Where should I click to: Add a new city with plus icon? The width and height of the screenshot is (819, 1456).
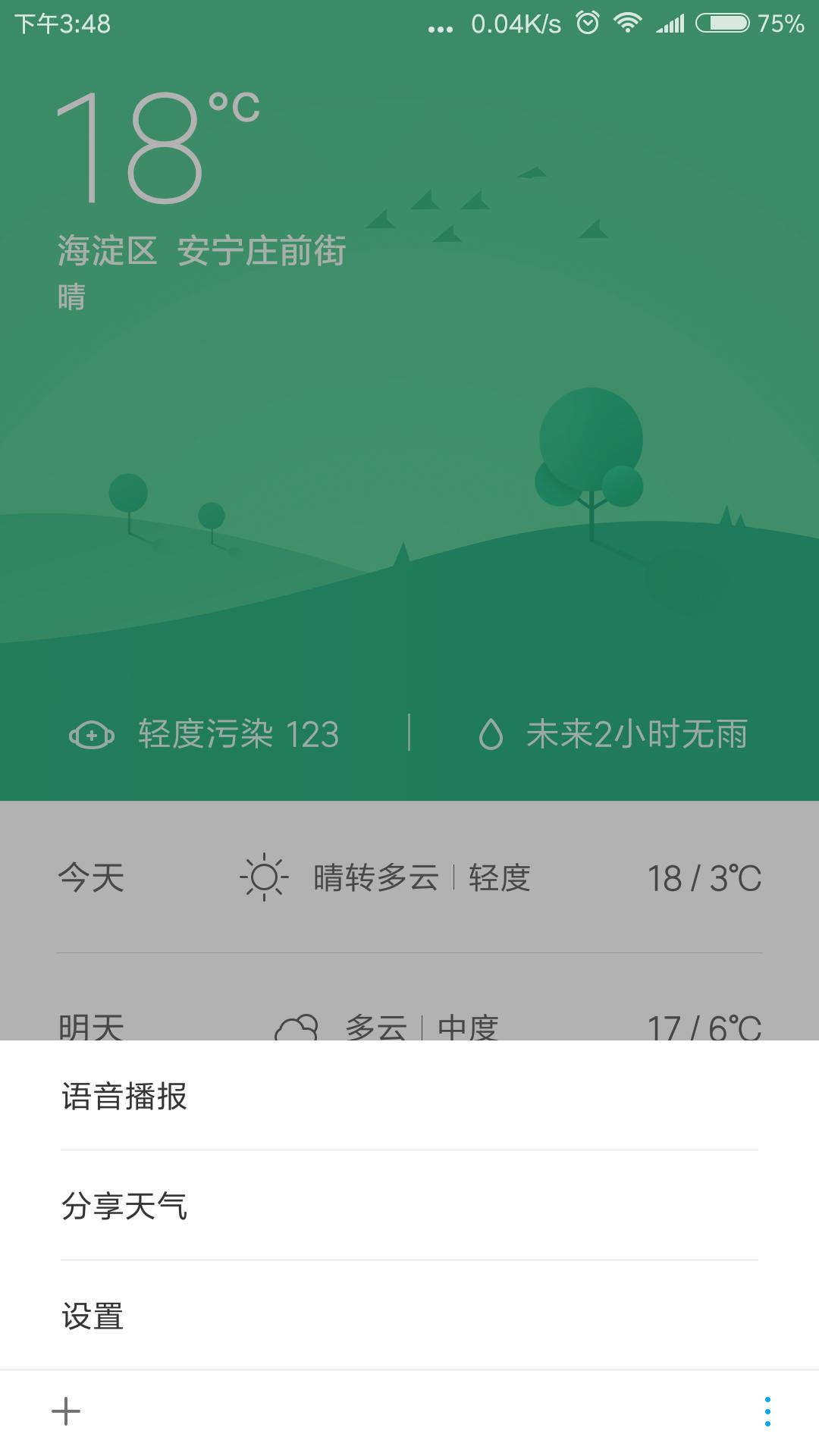coord(66,1411)
